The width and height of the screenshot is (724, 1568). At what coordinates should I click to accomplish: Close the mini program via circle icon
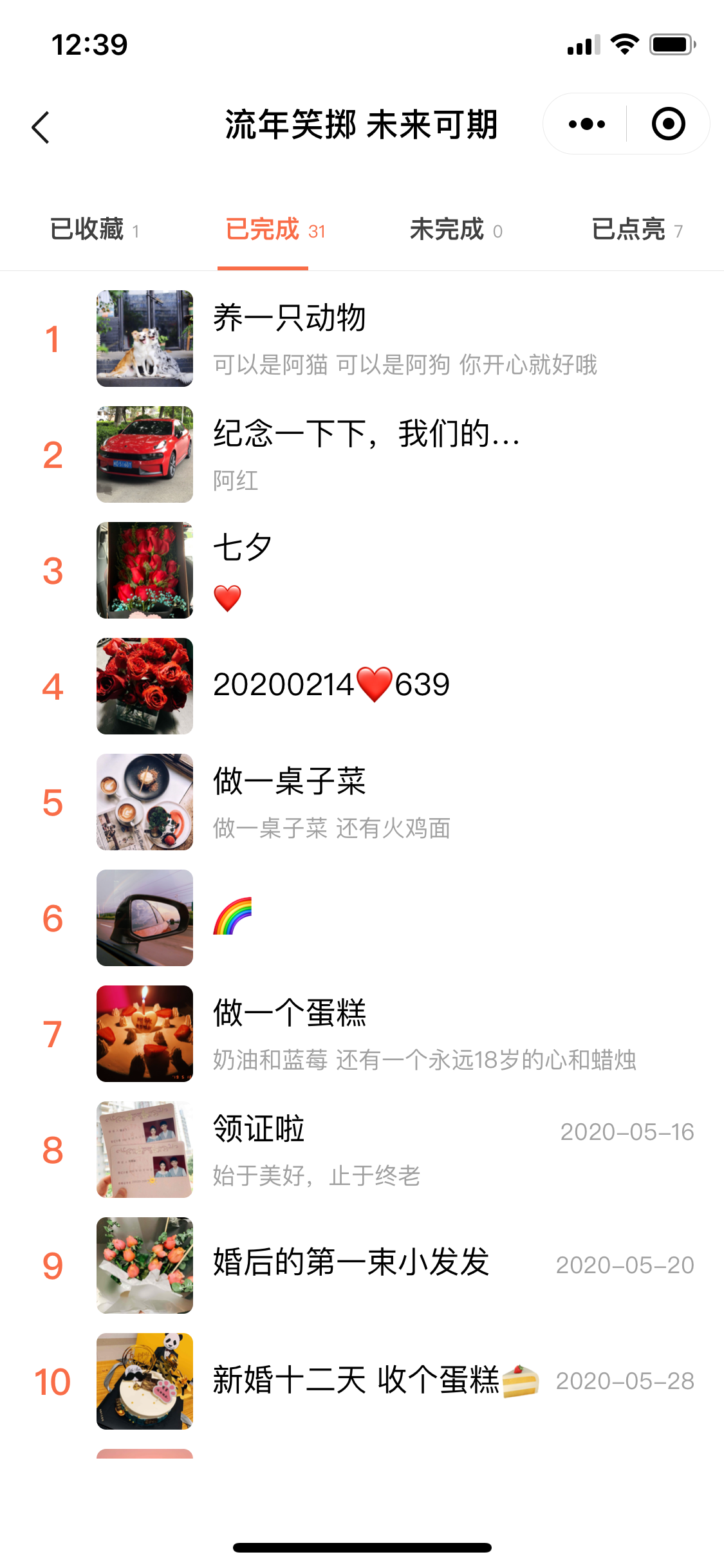click(x=668, y=124)
